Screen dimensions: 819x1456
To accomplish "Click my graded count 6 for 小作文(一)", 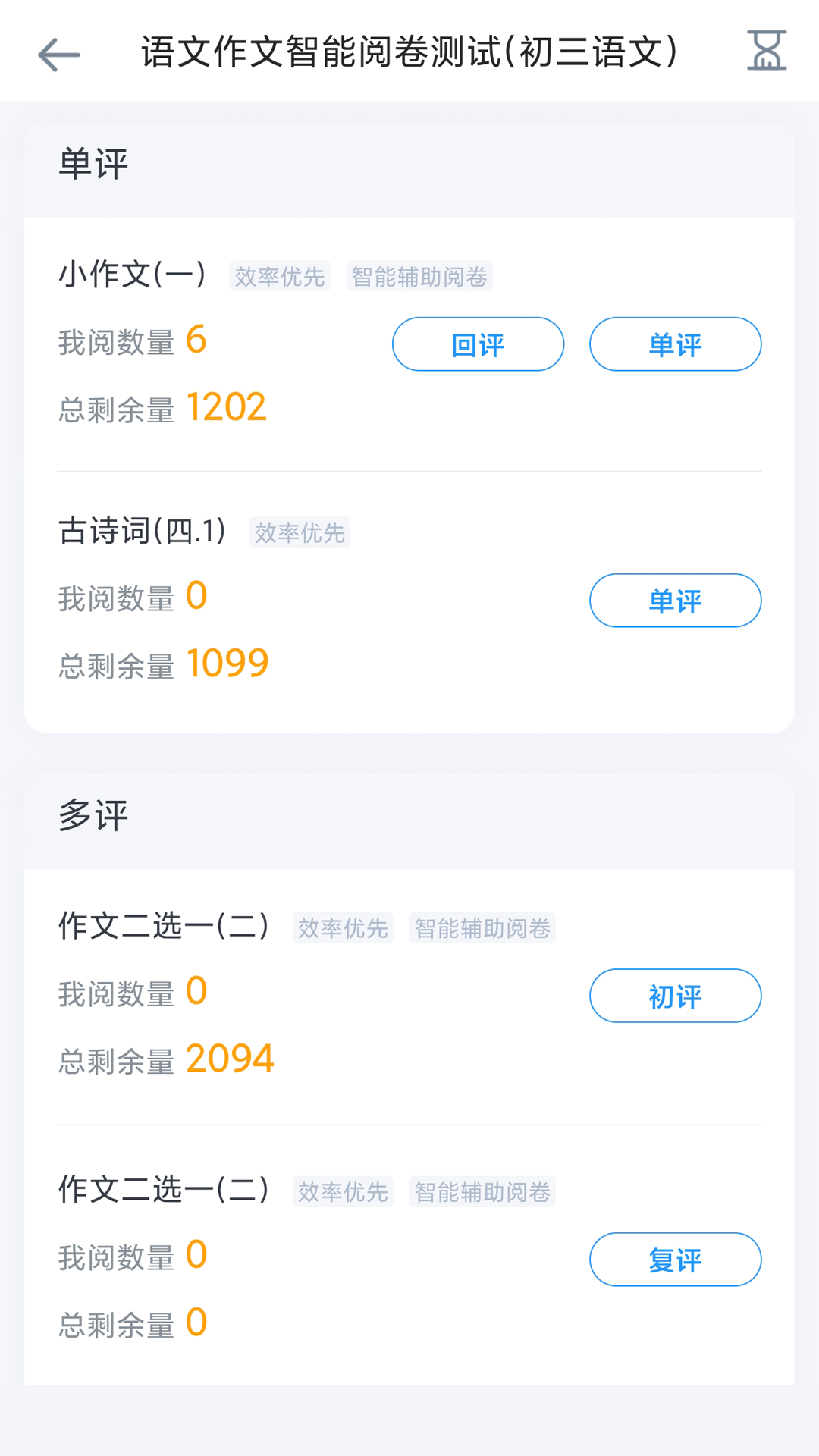I will coord(195,341).
